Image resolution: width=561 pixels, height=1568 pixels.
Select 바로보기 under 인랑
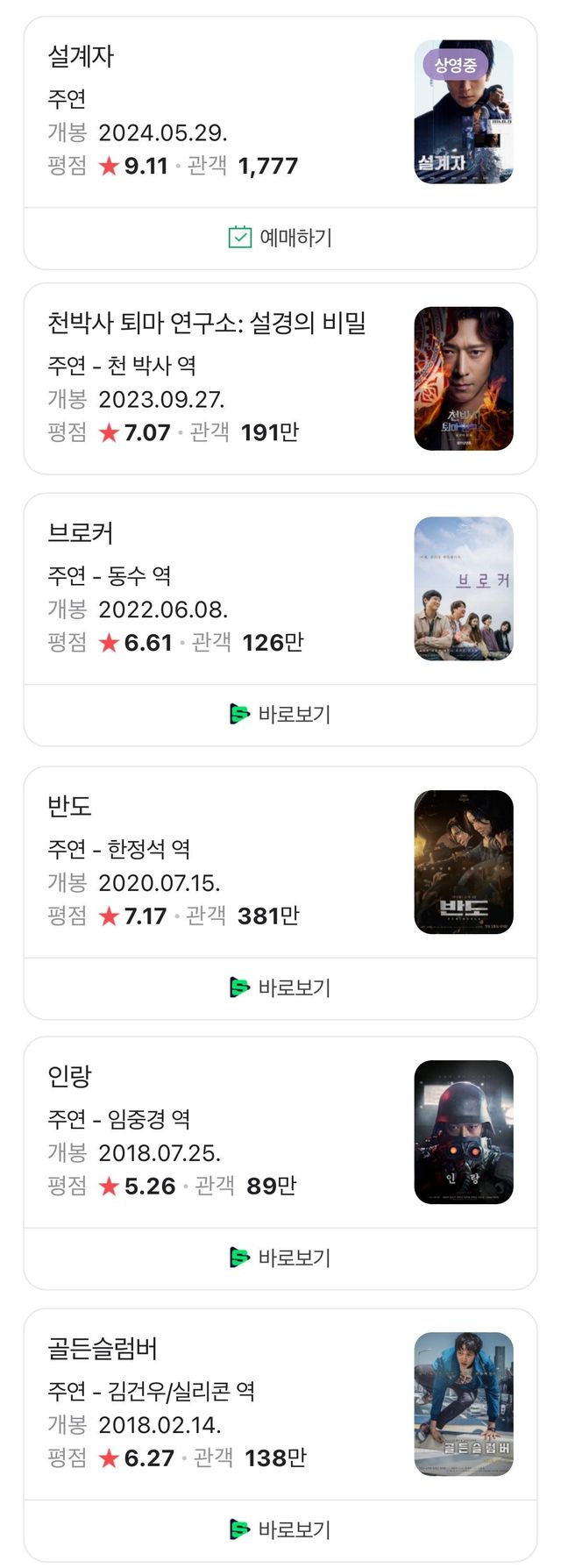280,1258
